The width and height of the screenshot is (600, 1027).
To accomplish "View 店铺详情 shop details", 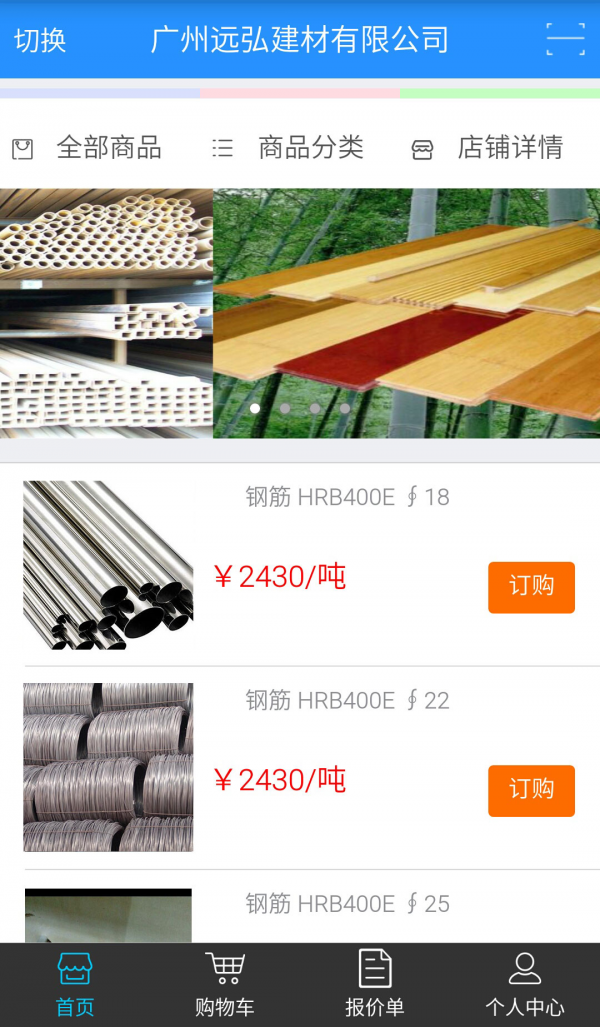I will [490, 148].
